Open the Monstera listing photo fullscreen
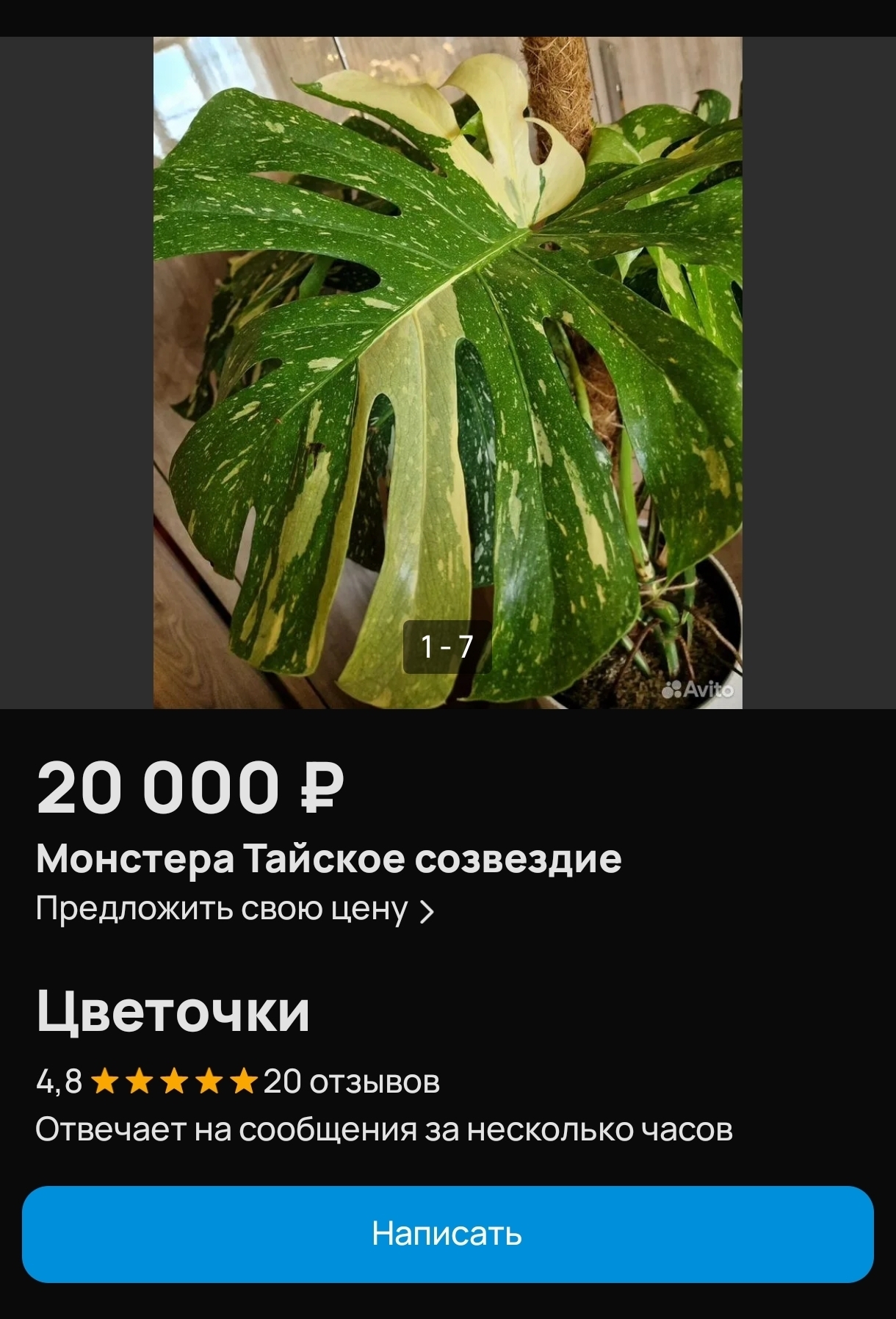Viewport: 896px width, 1319px height. pos(447,372)
